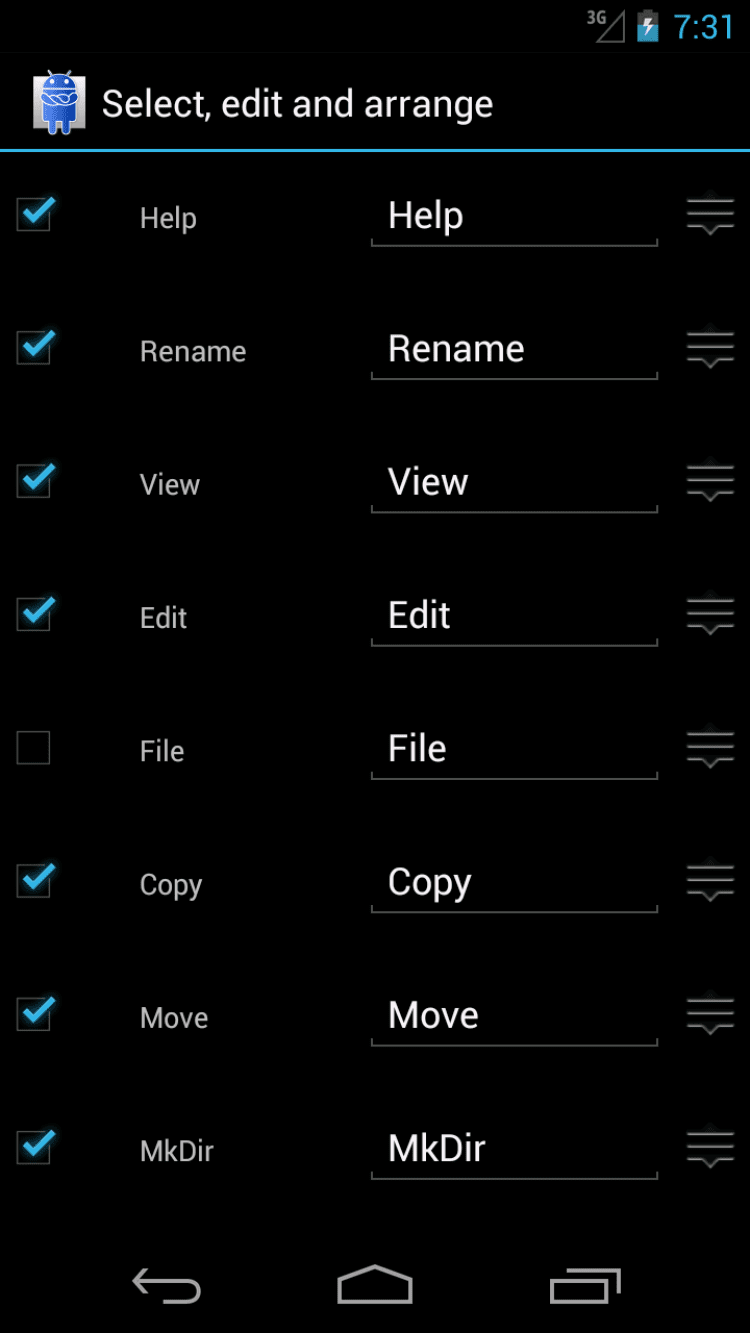The width and height of the screenshot is (750, 1333).
Task: Disable the View checkbox
Action: click(34, 481)
